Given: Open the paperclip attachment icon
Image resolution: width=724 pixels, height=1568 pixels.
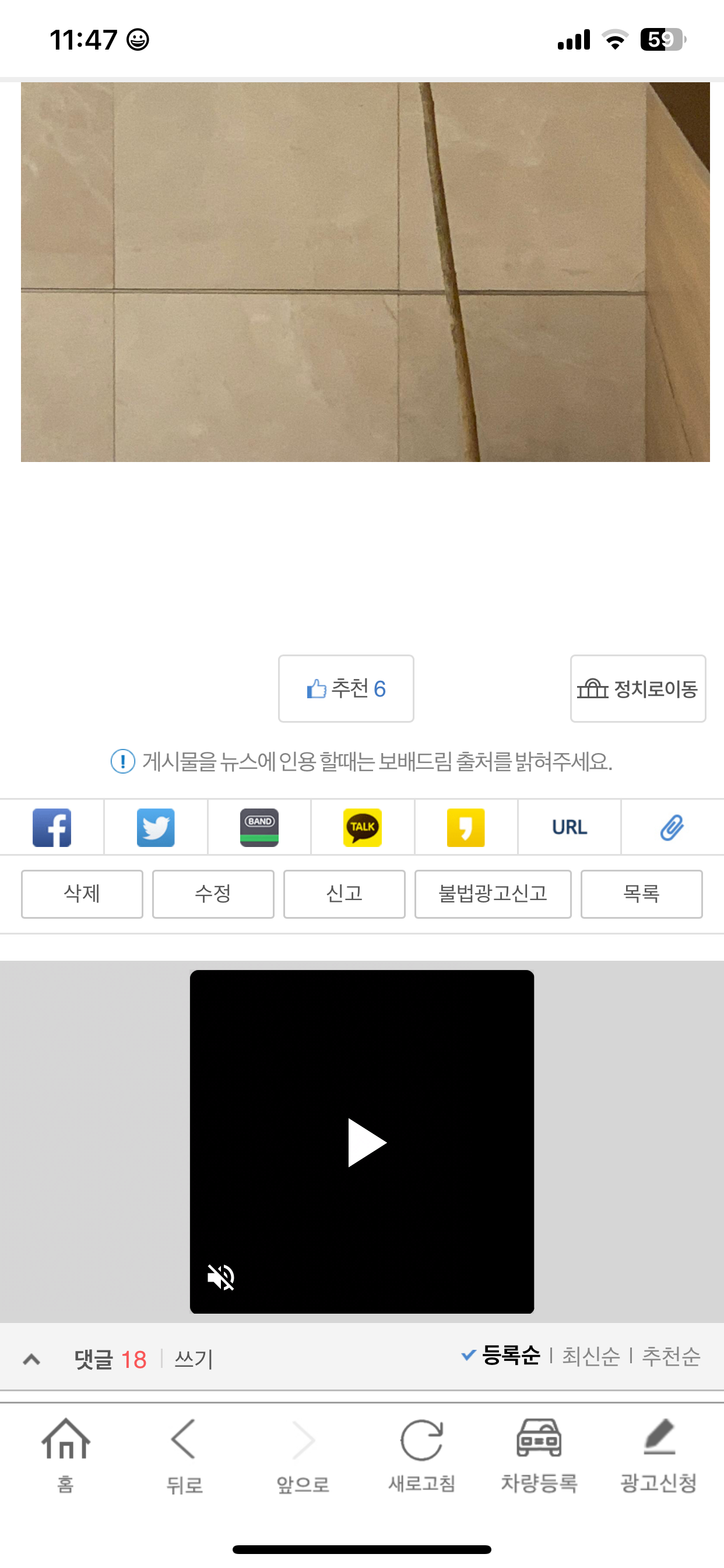Looking at the screenshot, I should pyautogui.click(x=672, y=827).
